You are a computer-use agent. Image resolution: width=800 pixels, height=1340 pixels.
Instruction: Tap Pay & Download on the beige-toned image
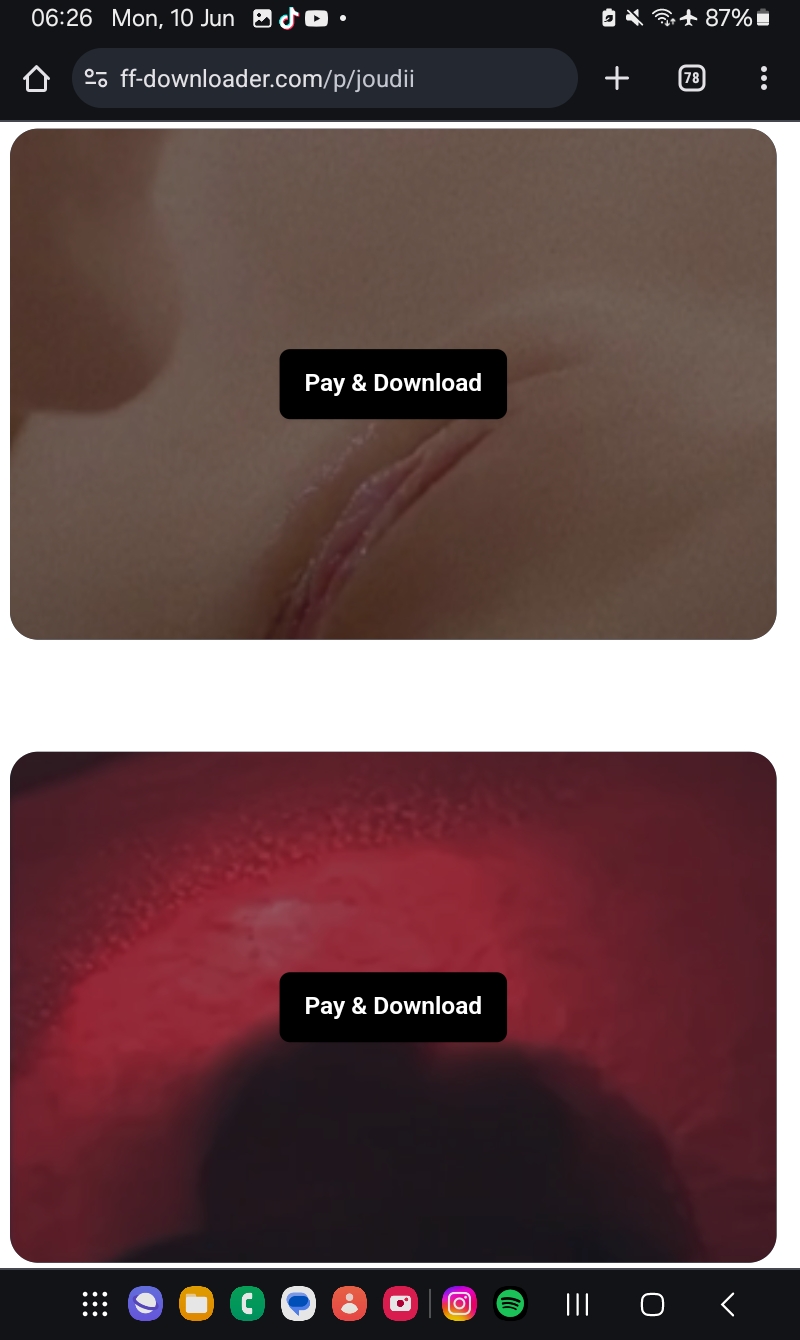point(393,384)
